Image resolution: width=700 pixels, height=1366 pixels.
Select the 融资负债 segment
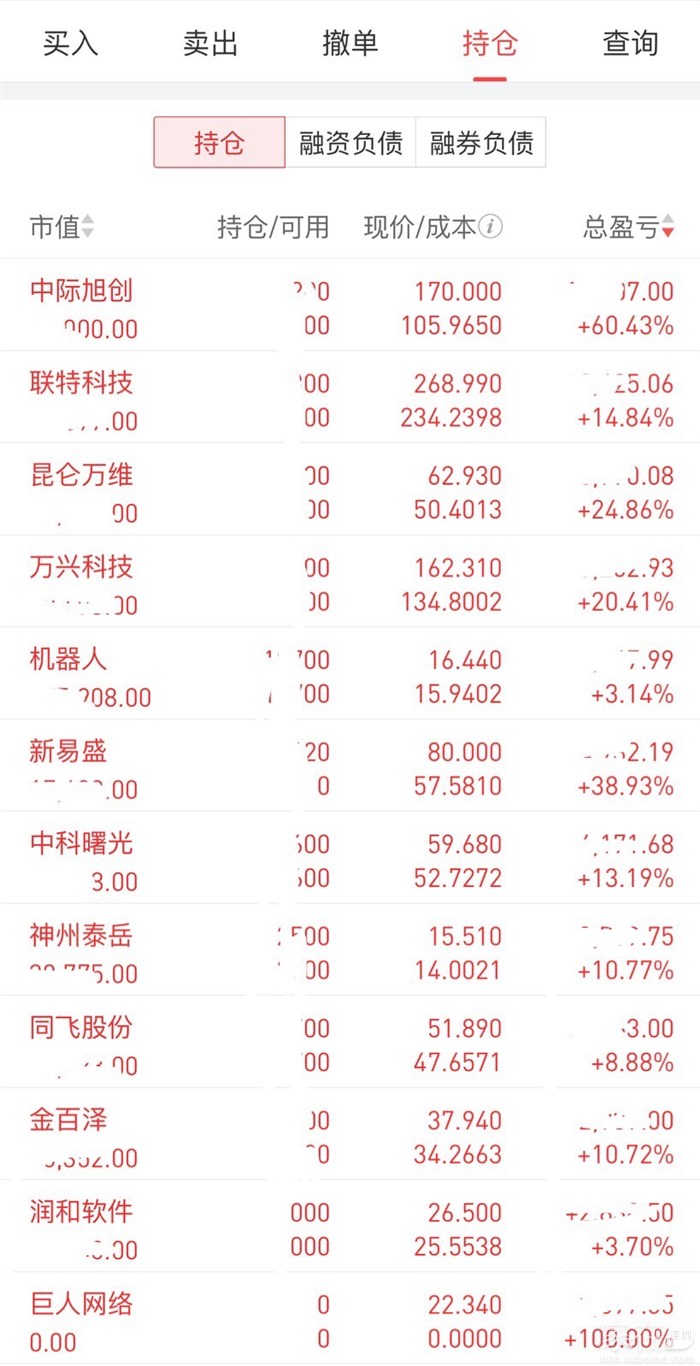(x=350, y=143)
